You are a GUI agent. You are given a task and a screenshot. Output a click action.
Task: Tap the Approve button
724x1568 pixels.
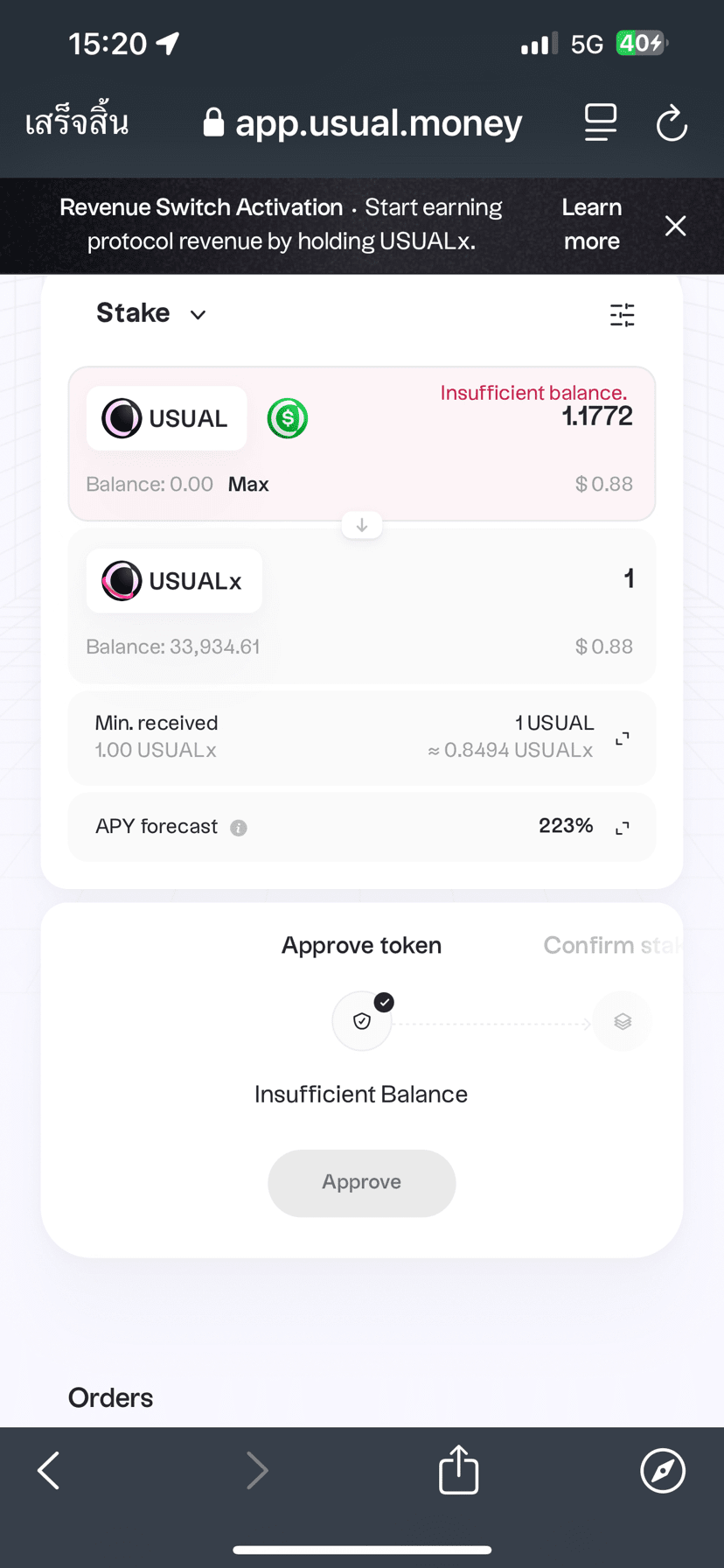click(x=361, y=1182)
